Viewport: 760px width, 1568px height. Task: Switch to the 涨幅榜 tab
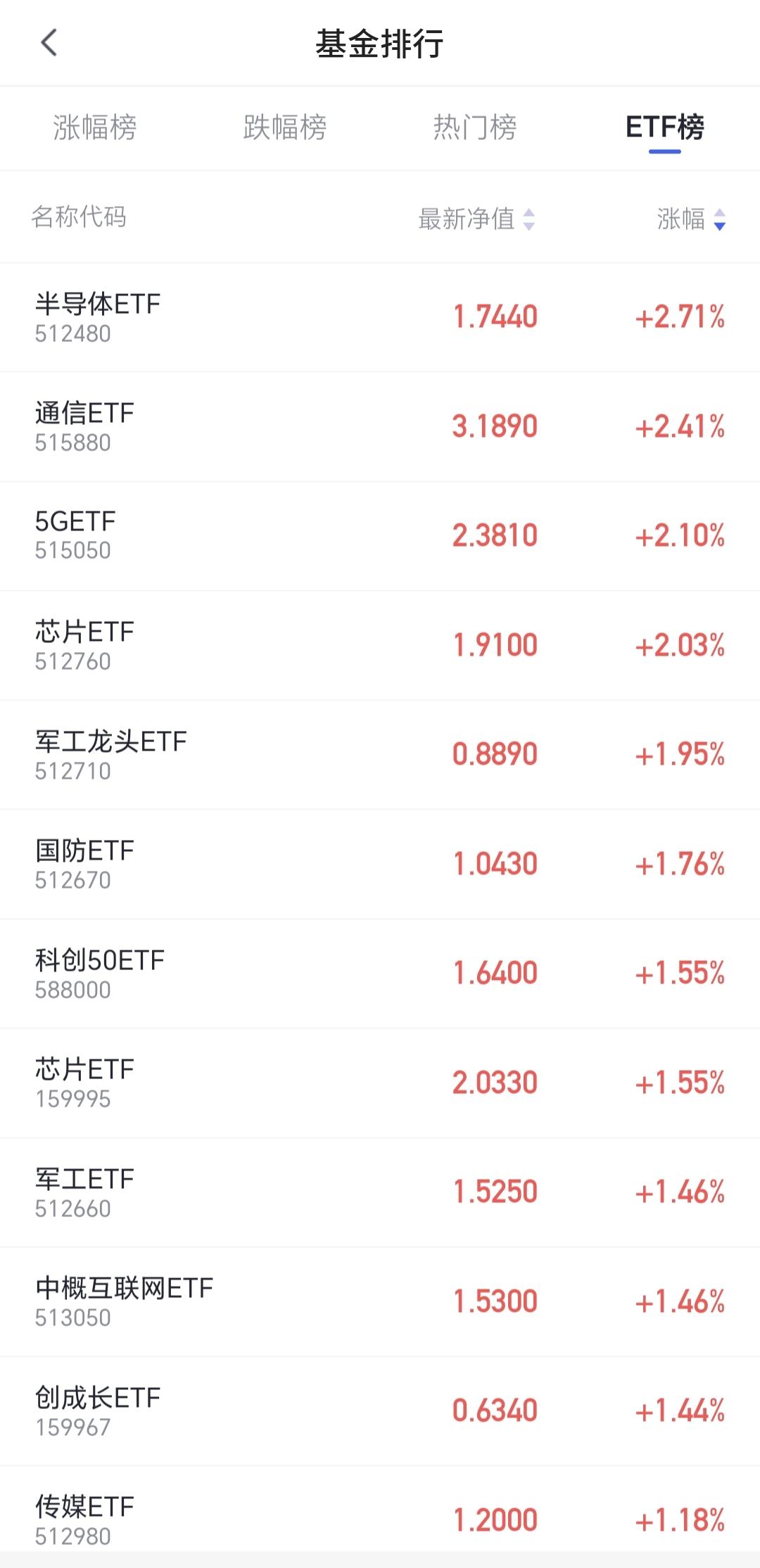[95, 127]
